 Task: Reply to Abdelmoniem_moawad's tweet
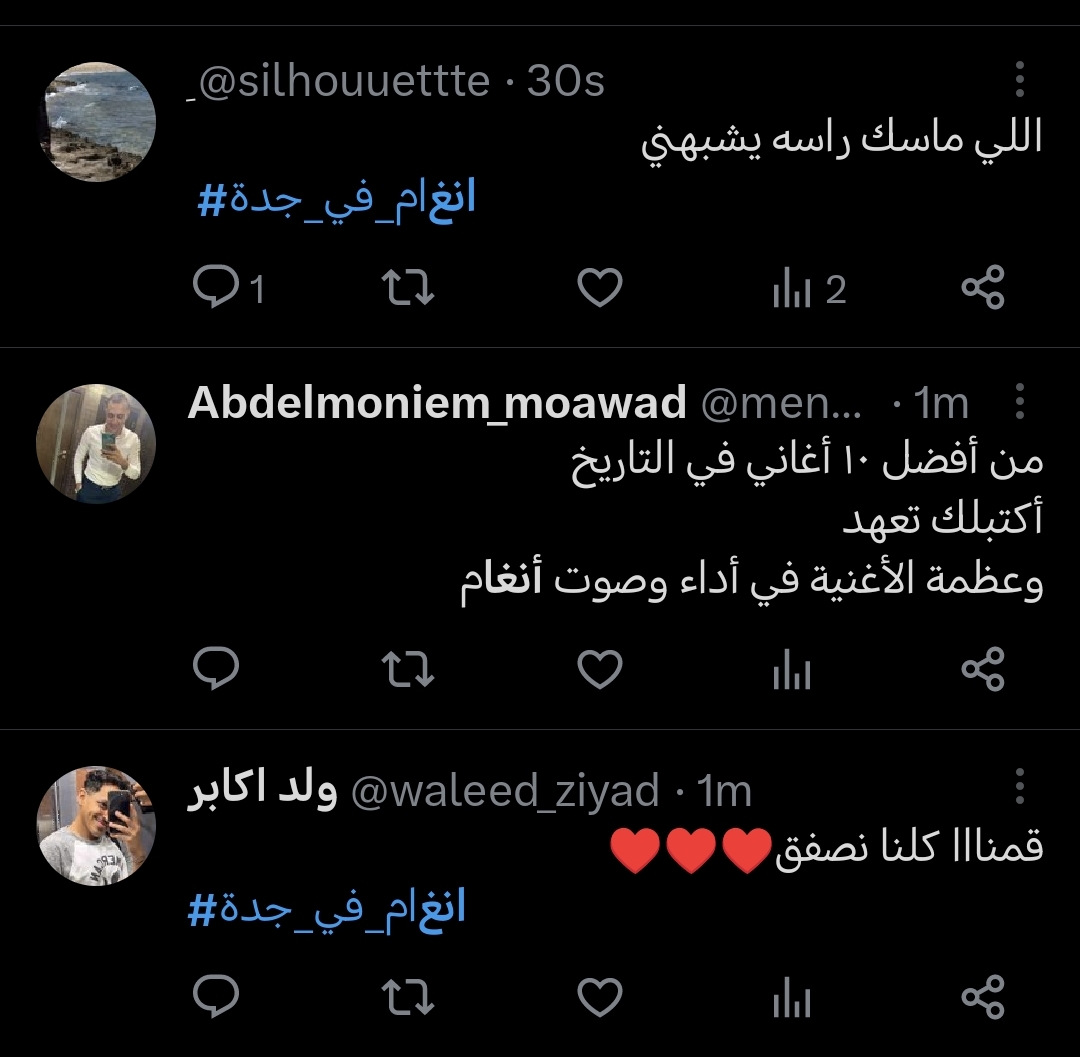click(x=214, y=669)
